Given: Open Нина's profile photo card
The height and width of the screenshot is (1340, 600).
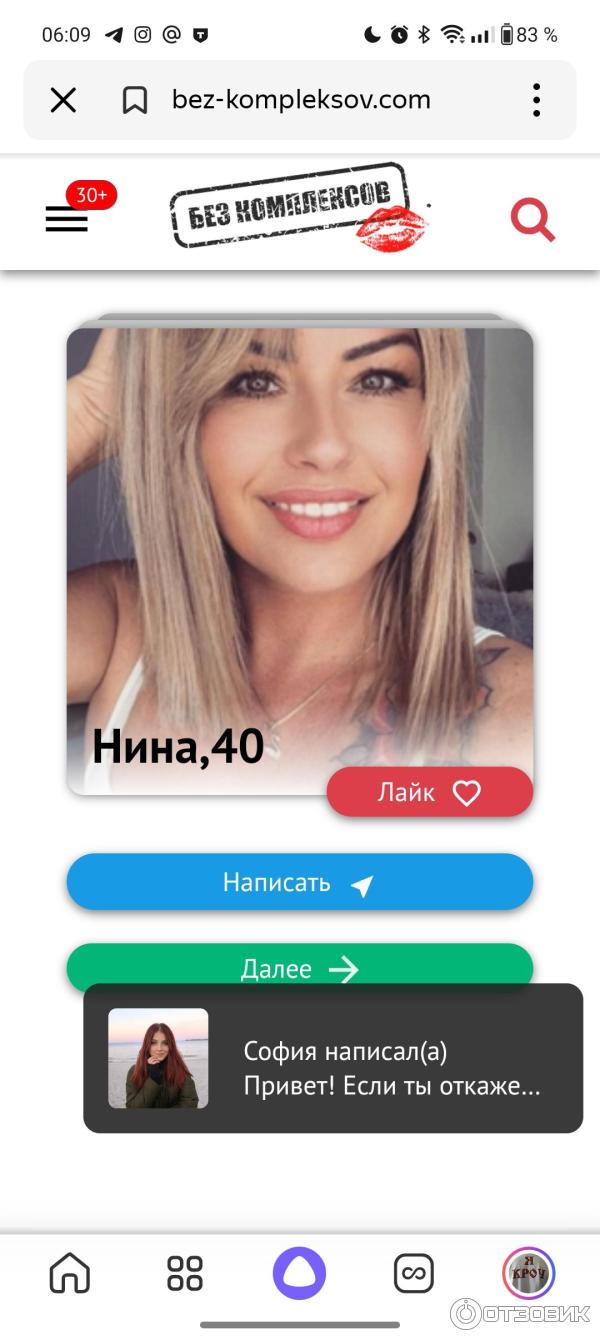Looking at the screenshot, I should coord(299,540).
